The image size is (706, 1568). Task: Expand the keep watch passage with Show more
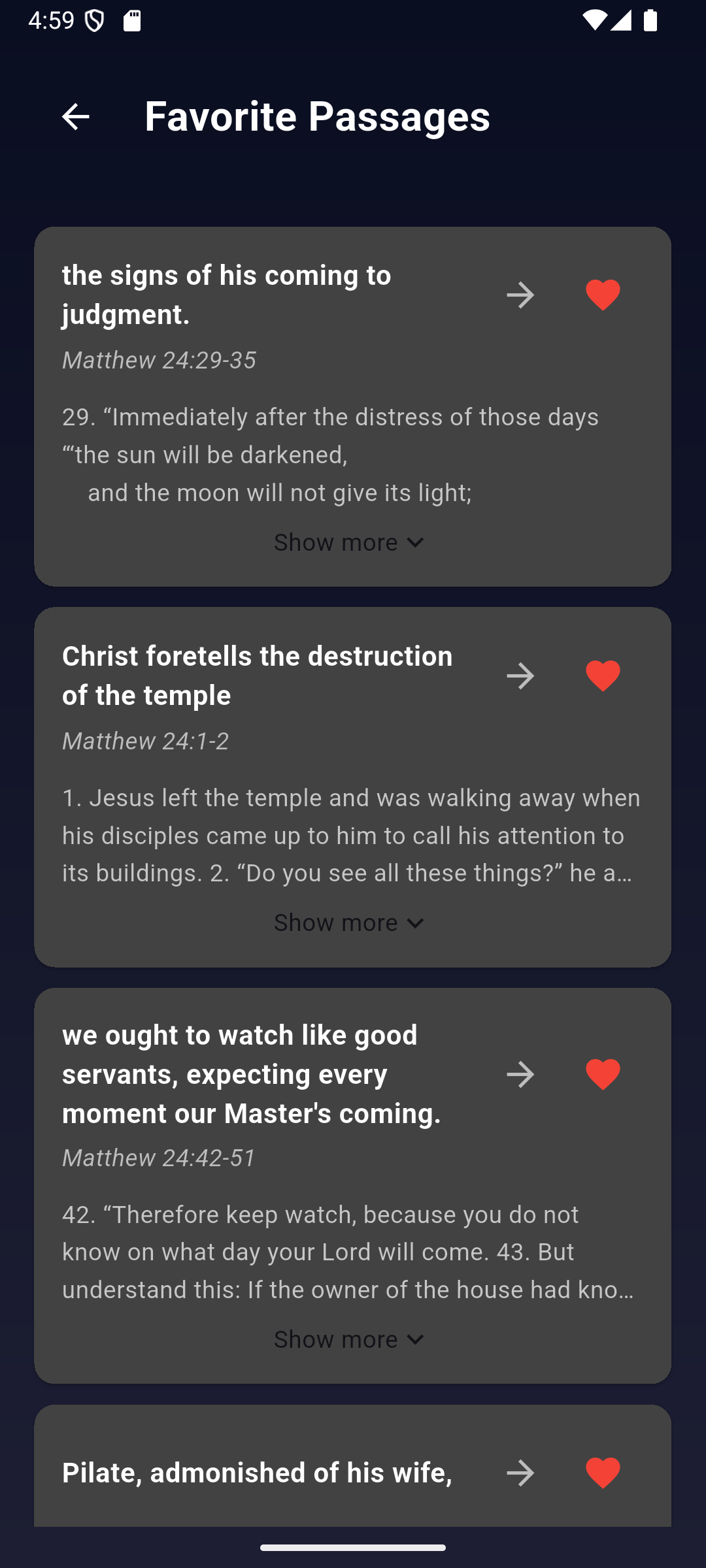pos(351,1339)
